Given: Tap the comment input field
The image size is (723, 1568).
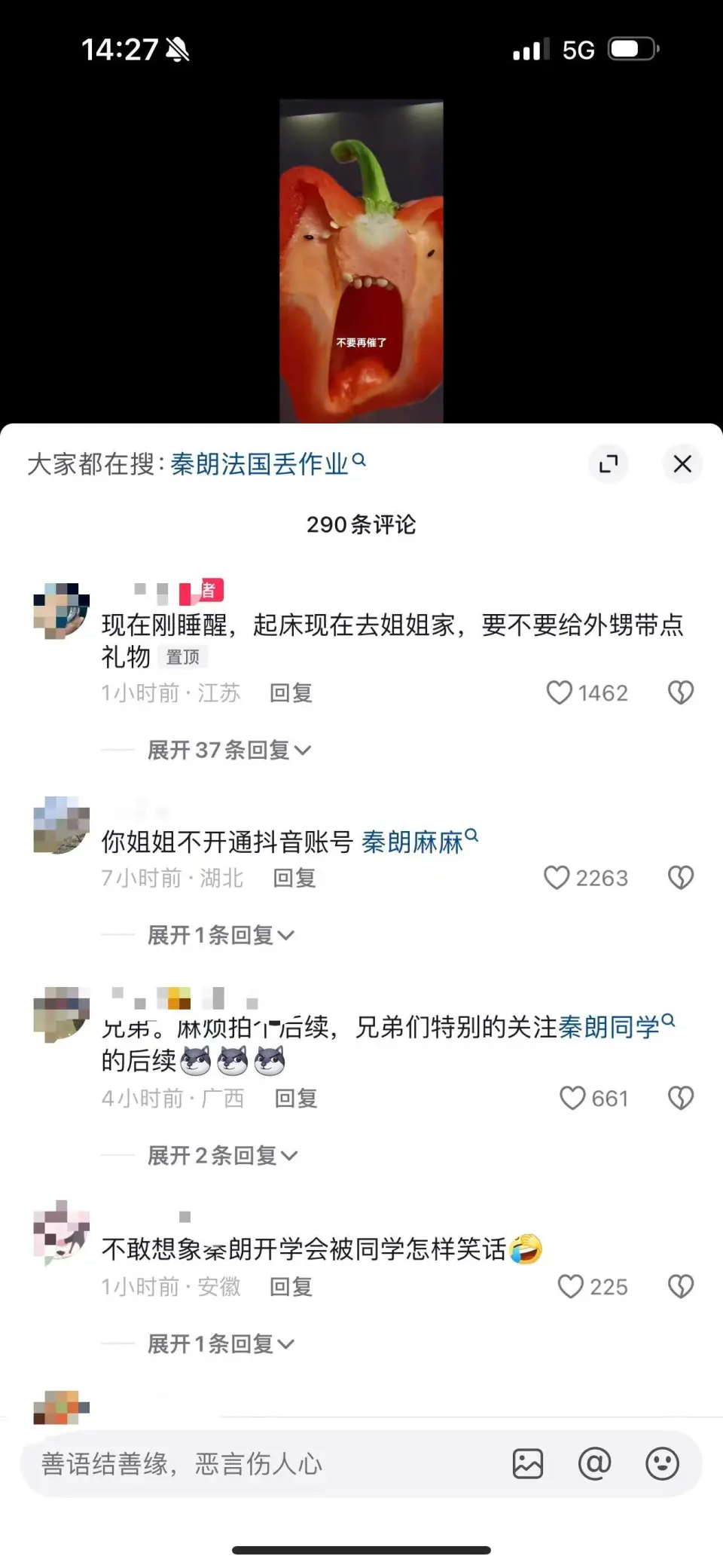Looking at the screenshot, I should coord(256,1464).
